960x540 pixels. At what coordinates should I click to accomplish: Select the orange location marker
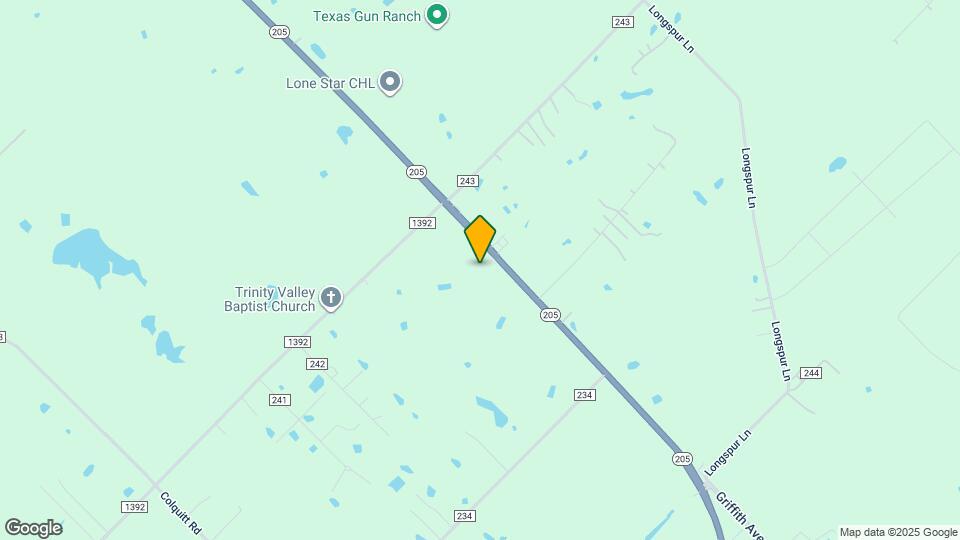[x=480, y=239]
